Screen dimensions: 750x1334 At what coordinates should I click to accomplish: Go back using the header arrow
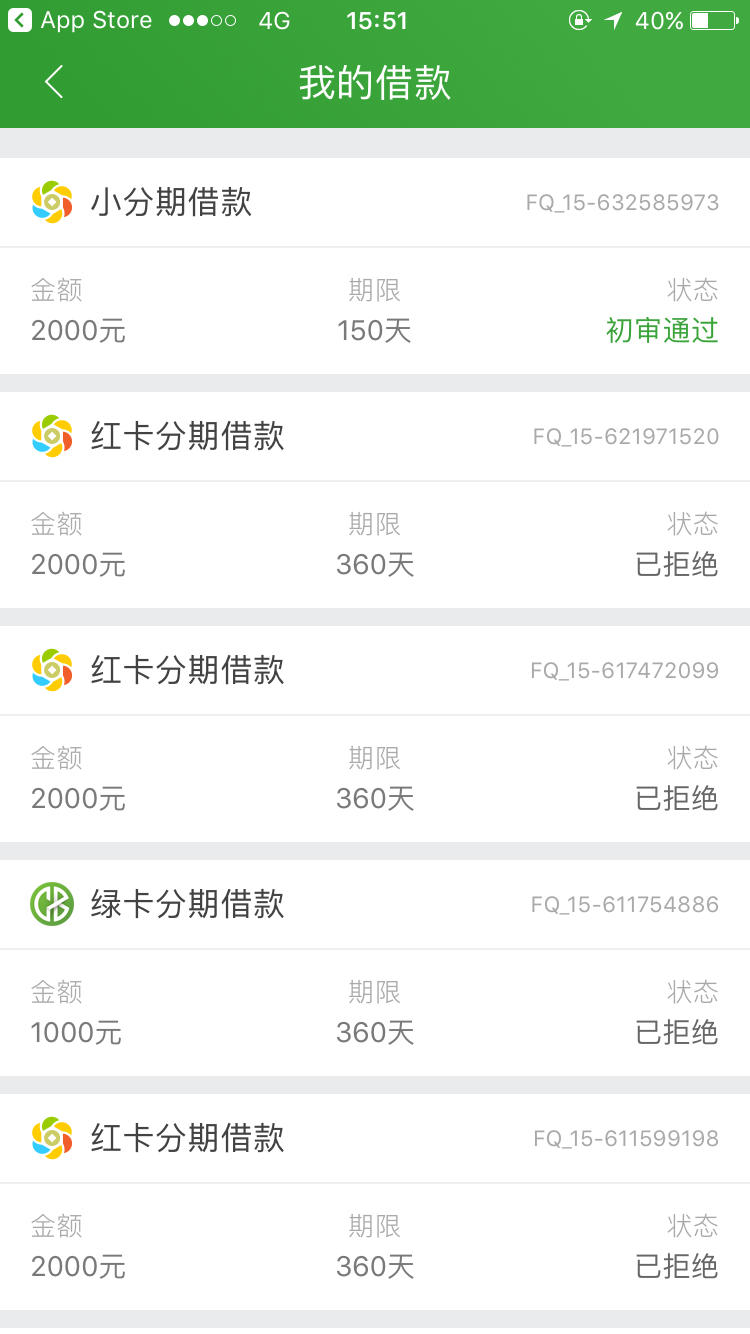pos(54,82)
